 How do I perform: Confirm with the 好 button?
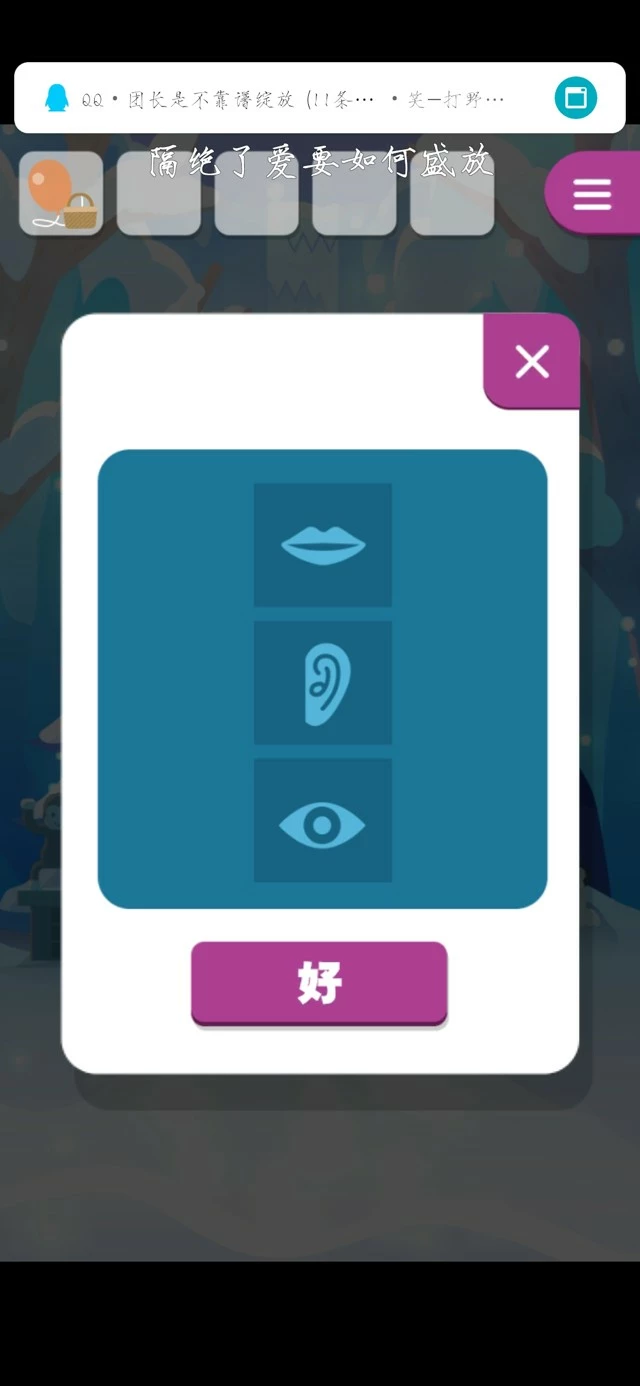pyautogui.click(x=319, y=983)
